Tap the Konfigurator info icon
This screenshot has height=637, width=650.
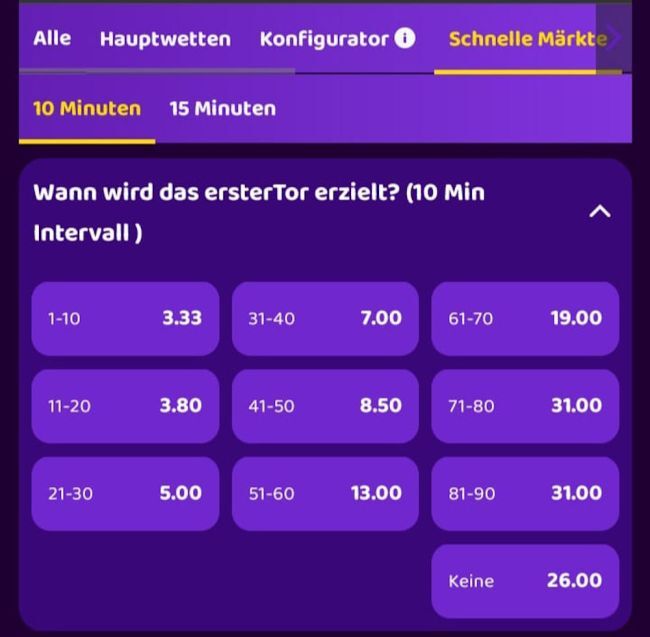tap(405, 39)
